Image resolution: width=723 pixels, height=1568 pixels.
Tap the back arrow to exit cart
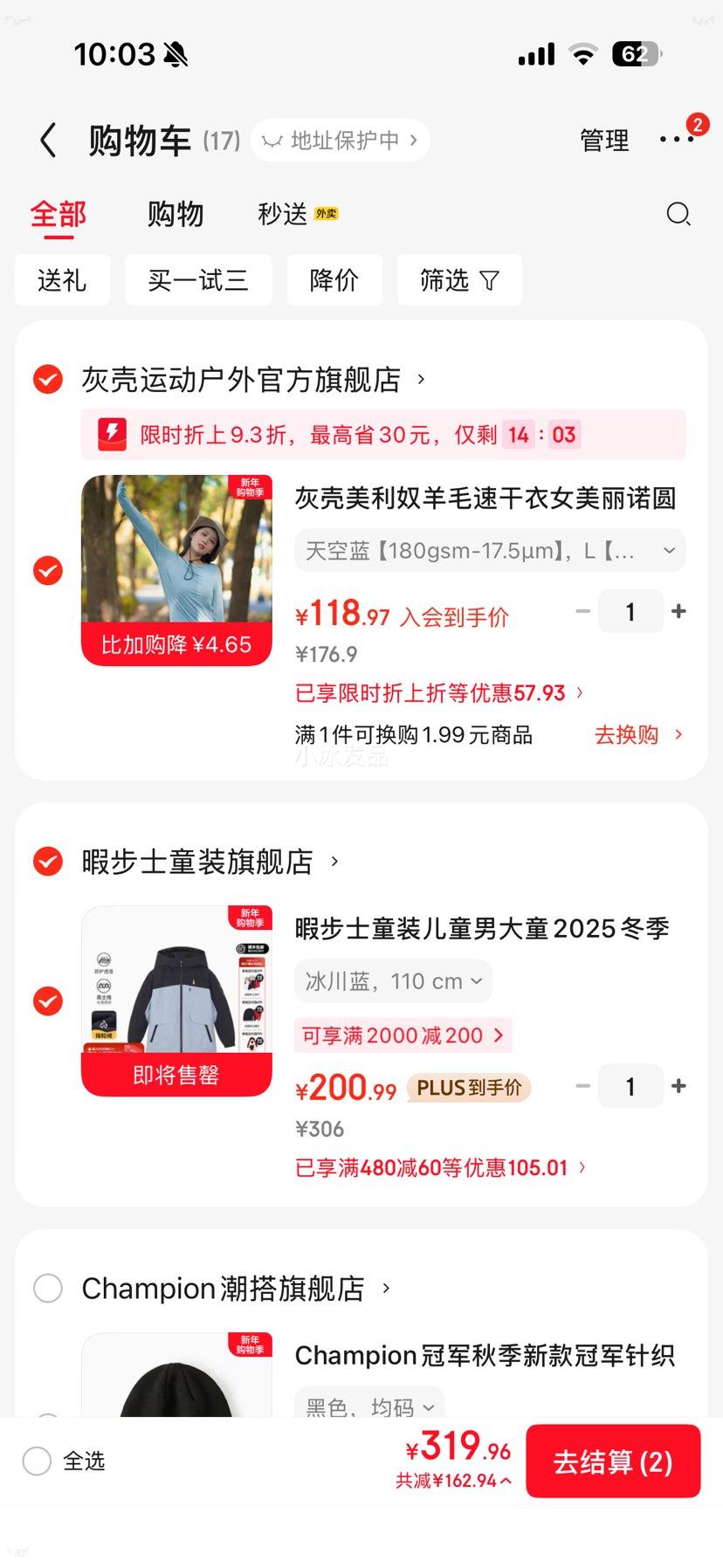point(48,140)
